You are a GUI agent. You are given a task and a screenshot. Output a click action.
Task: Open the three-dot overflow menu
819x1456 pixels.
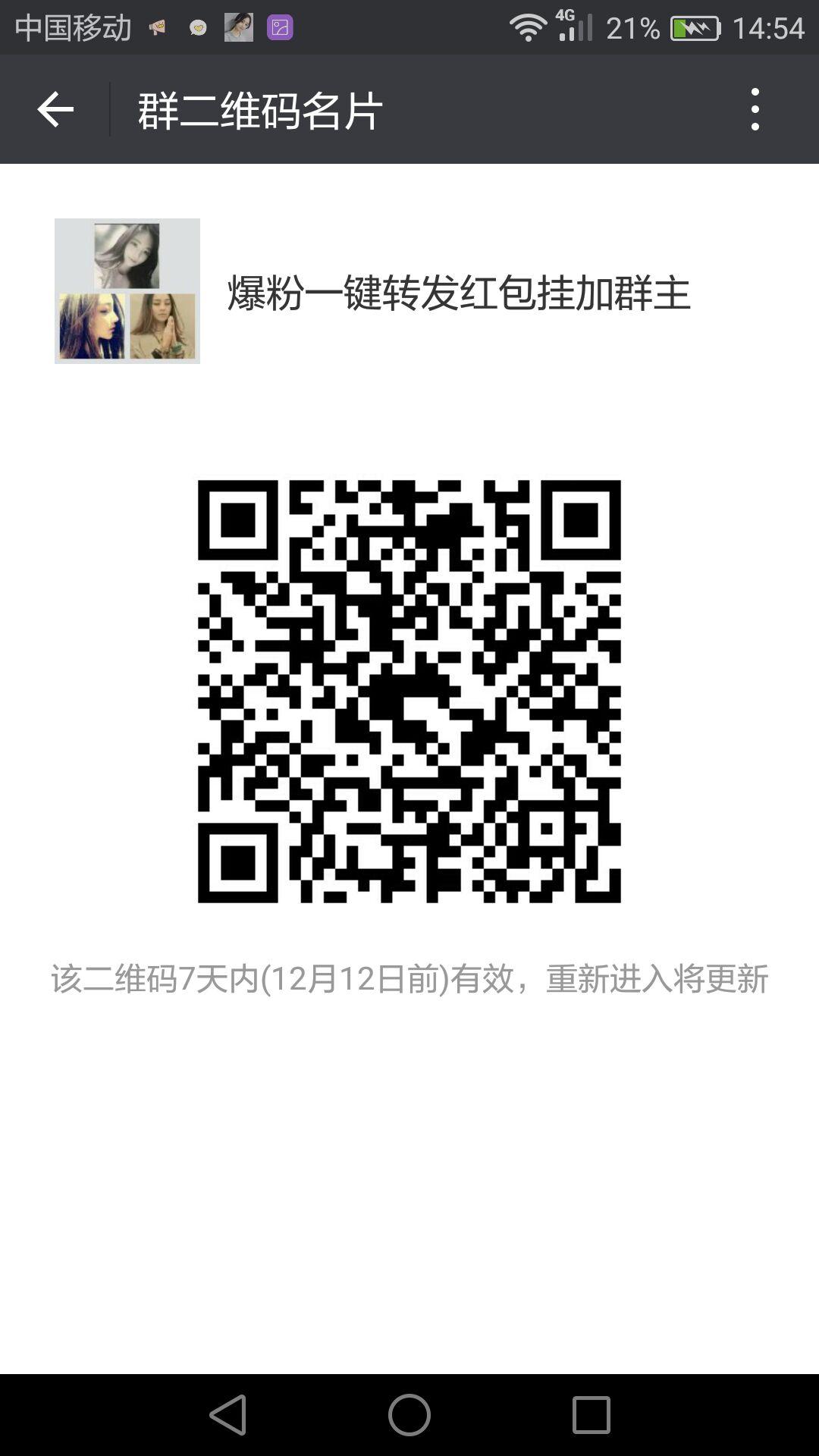755,109
